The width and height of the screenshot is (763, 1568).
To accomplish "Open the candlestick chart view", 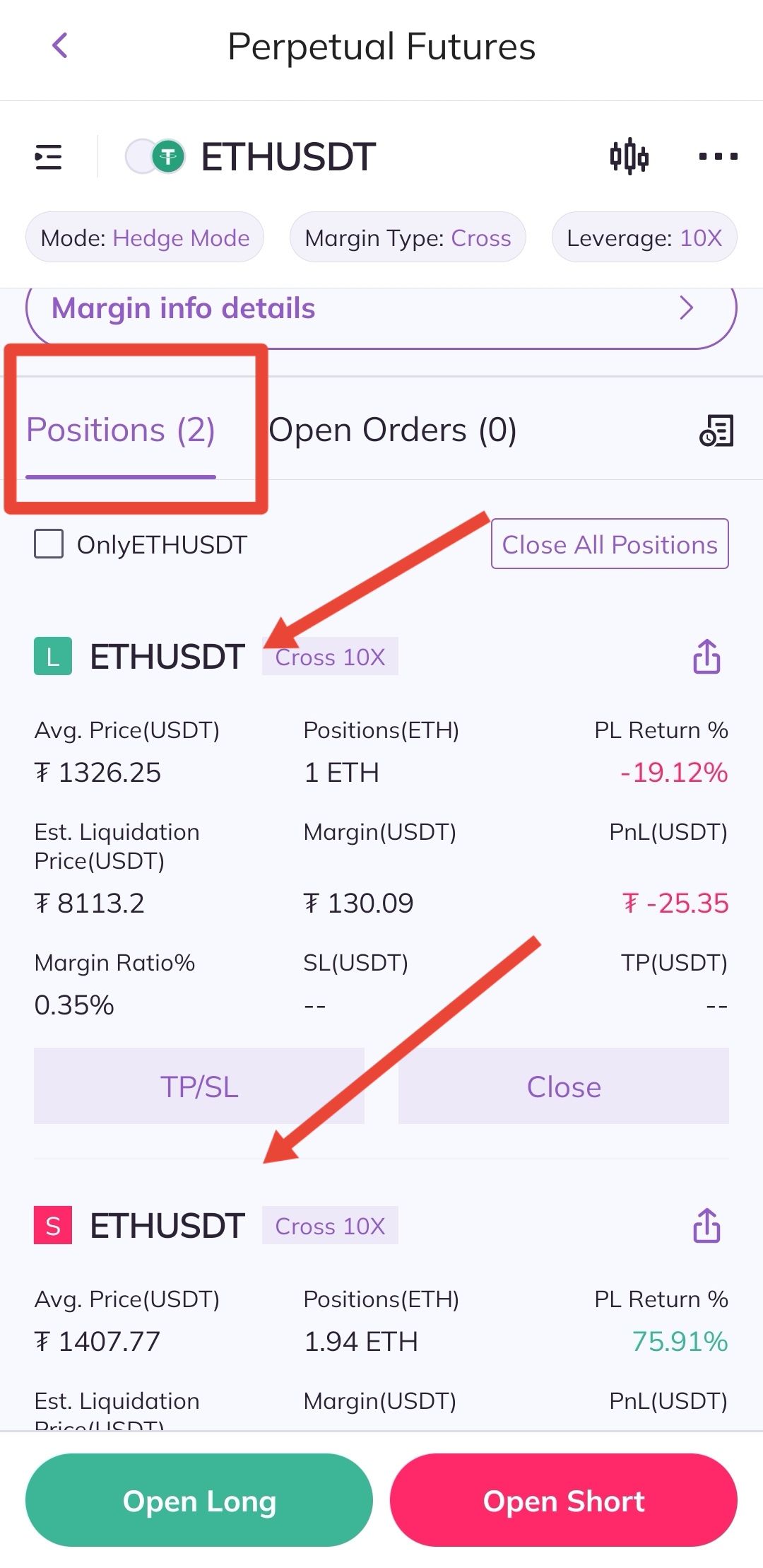I will pos(629,156).
